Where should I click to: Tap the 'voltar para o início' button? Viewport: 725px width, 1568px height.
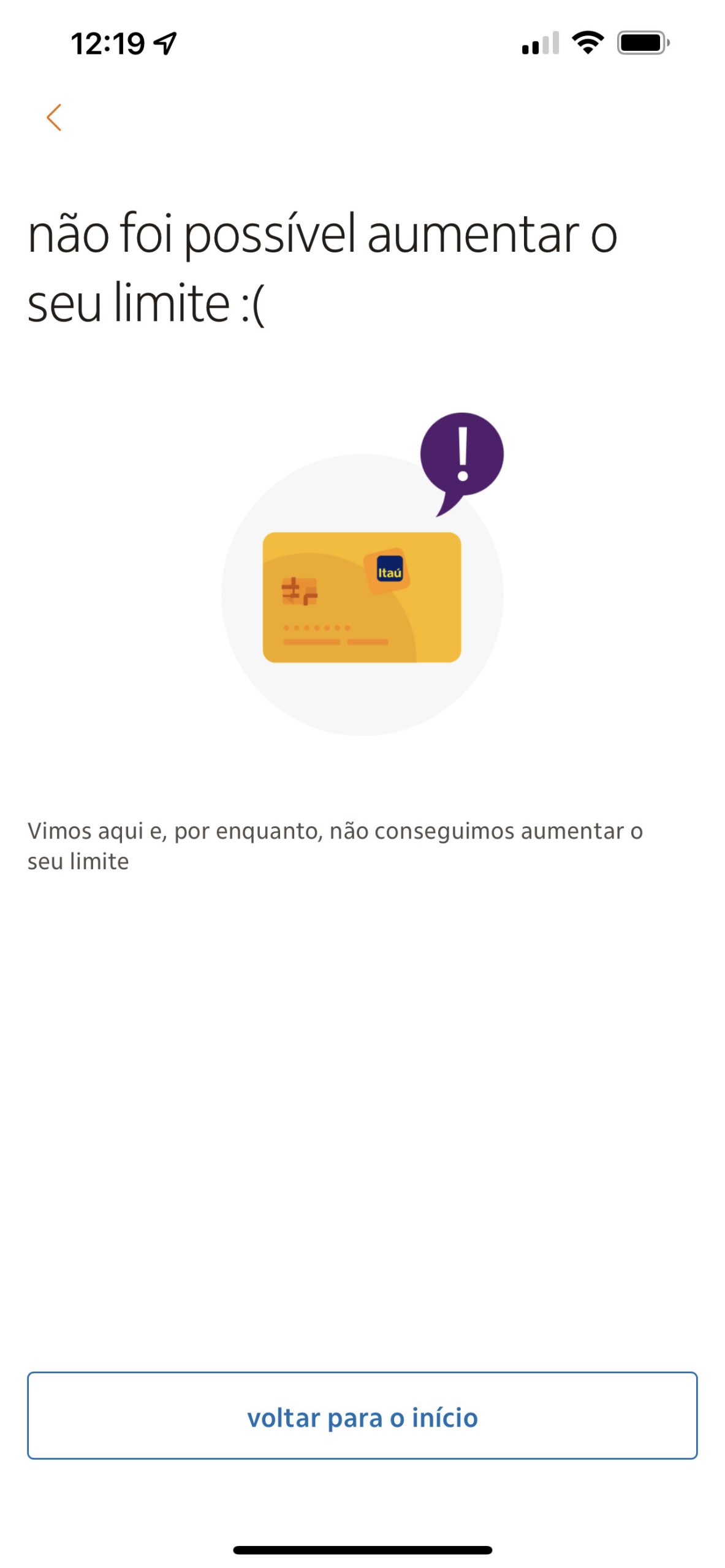tap(362, 1415)
